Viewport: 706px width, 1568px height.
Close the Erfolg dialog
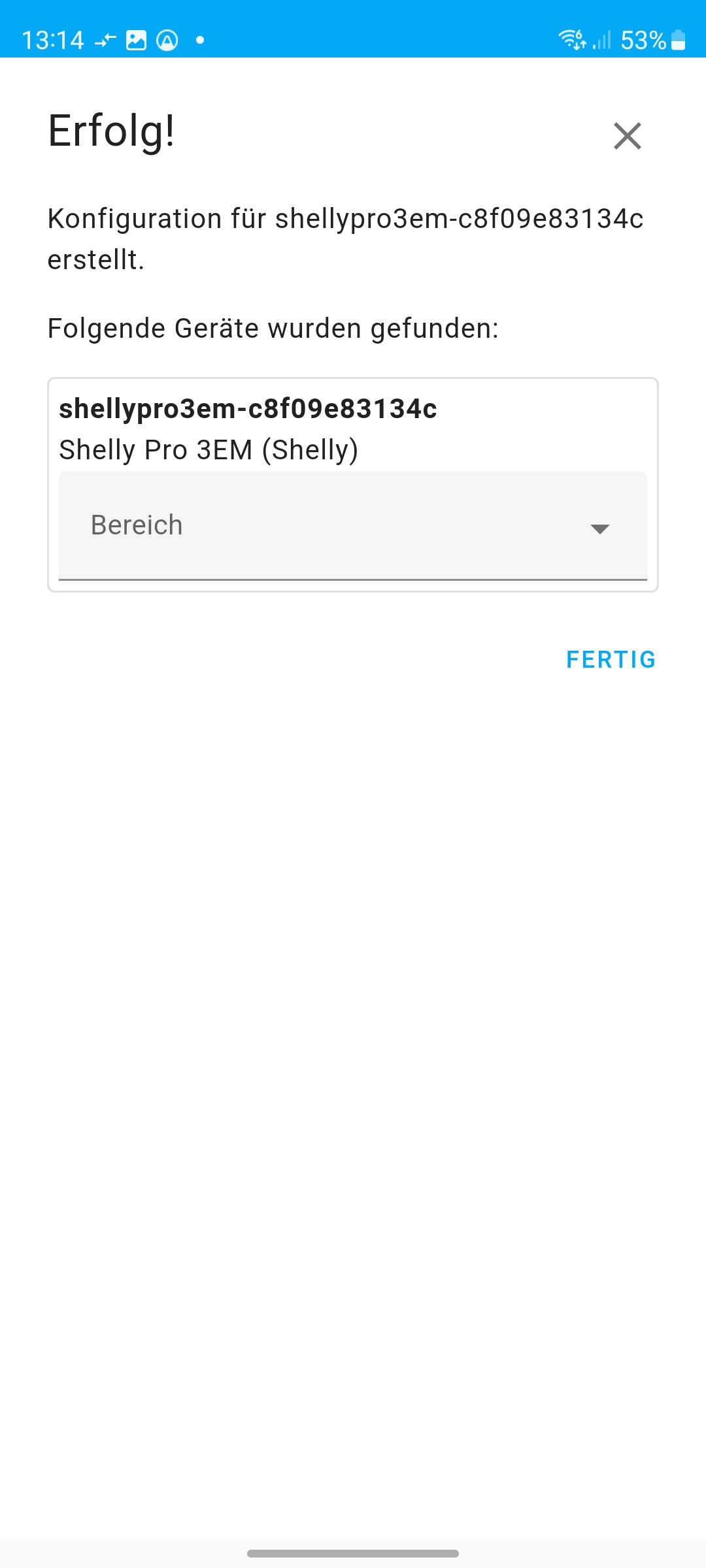pyautogui.click(x=627, y=136)
